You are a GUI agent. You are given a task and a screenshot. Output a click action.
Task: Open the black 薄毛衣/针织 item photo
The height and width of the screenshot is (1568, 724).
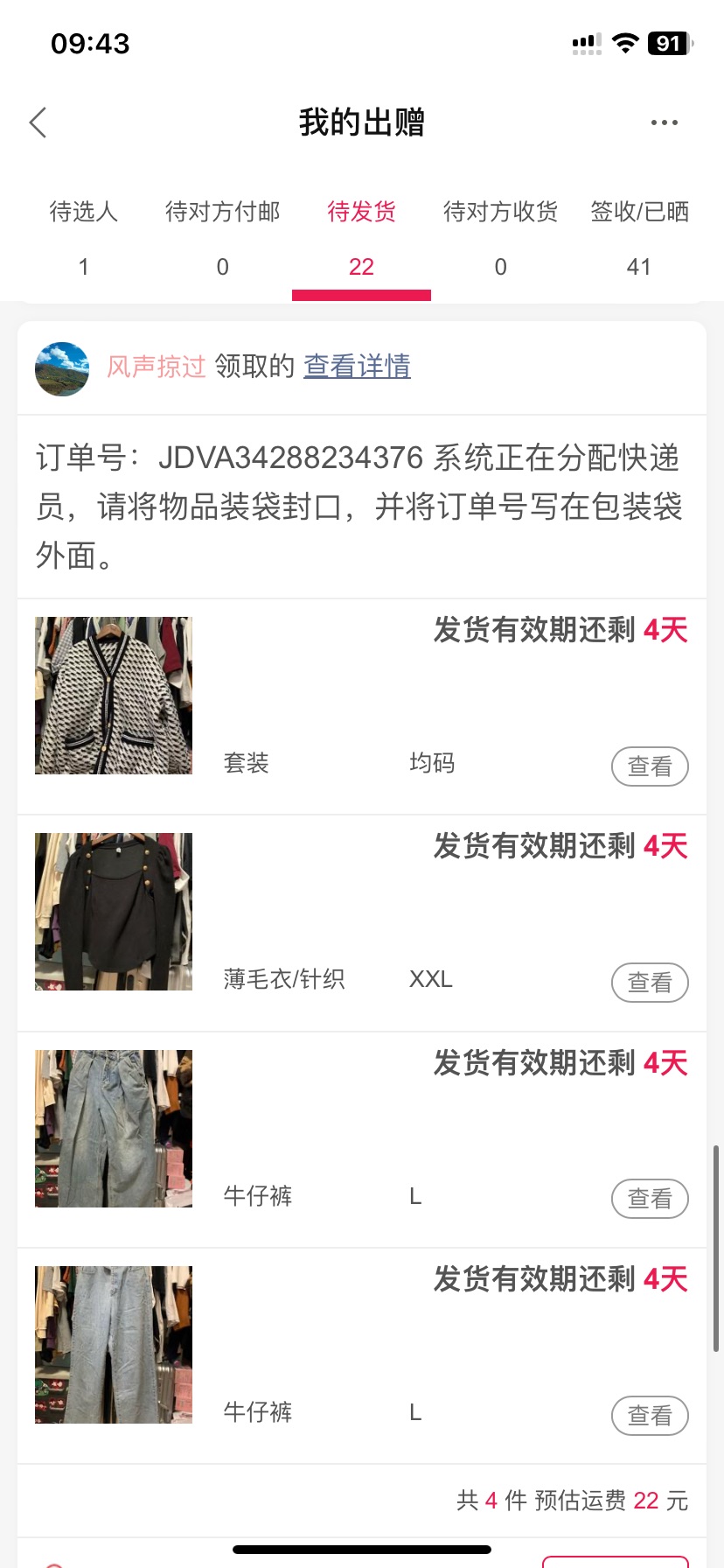(x=114, y=912)
